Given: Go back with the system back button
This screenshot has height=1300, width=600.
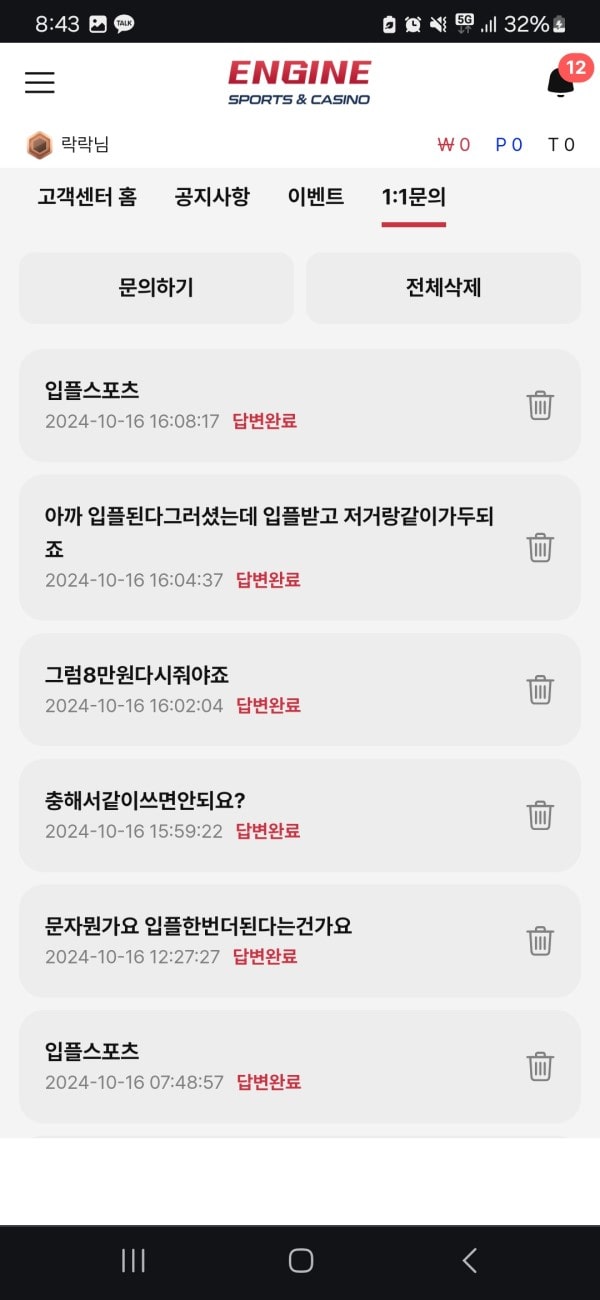Looking at the screenshot, I should pos(469,1261).
